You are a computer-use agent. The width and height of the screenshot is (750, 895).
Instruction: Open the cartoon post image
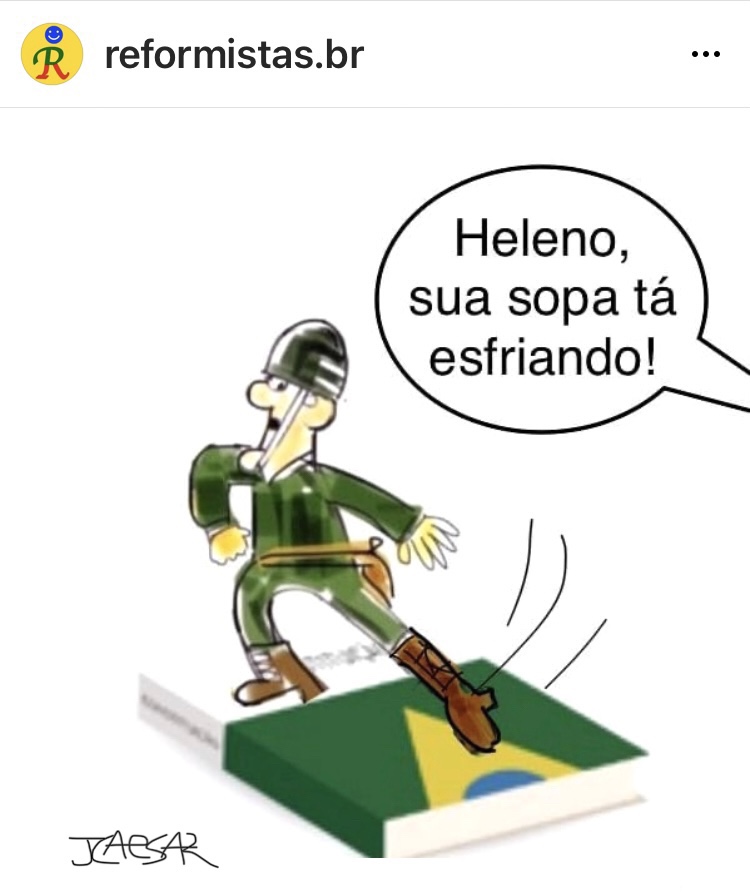coord(375,500)
